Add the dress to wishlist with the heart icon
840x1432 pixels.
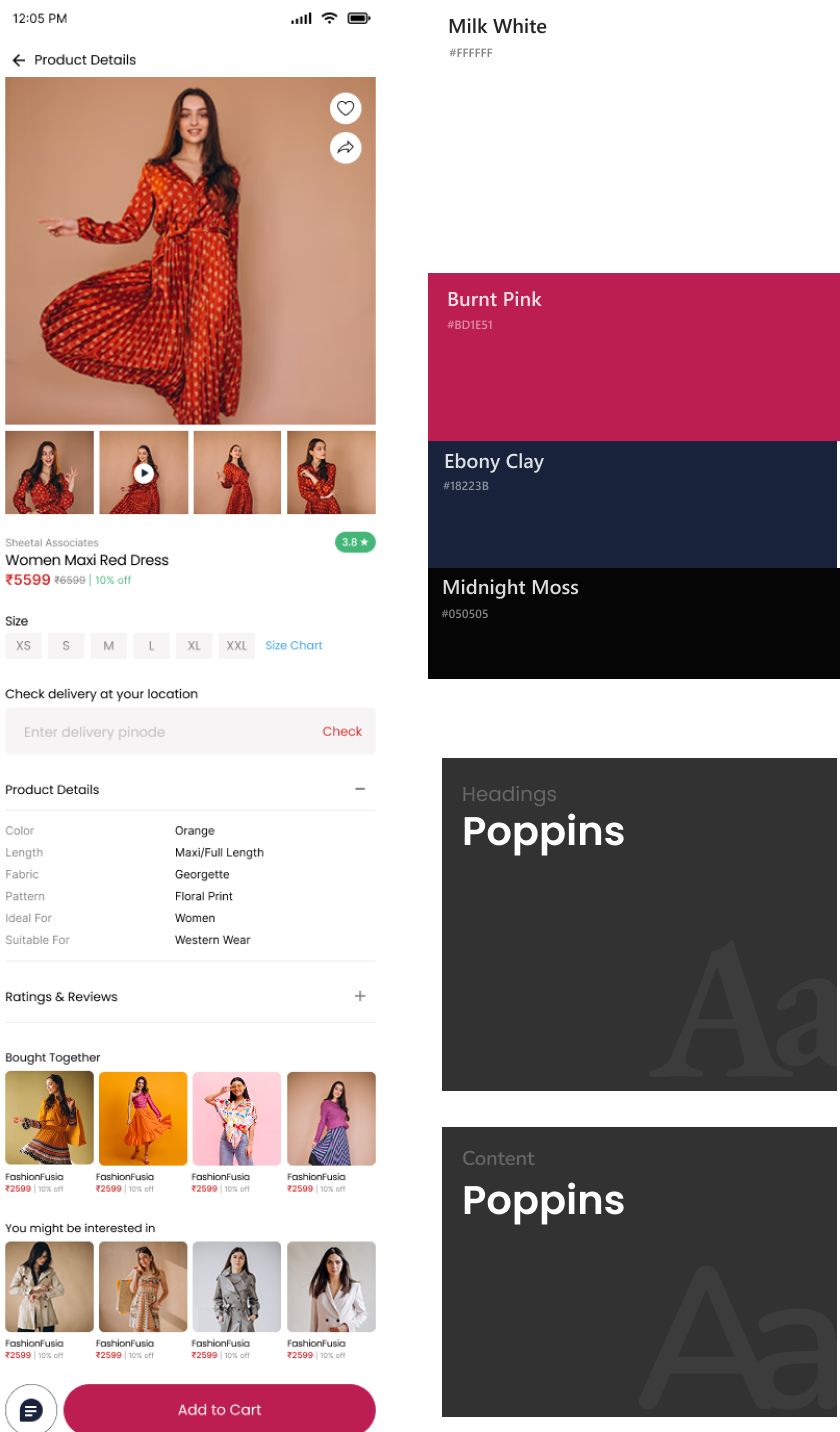click(x=345, y=109)
